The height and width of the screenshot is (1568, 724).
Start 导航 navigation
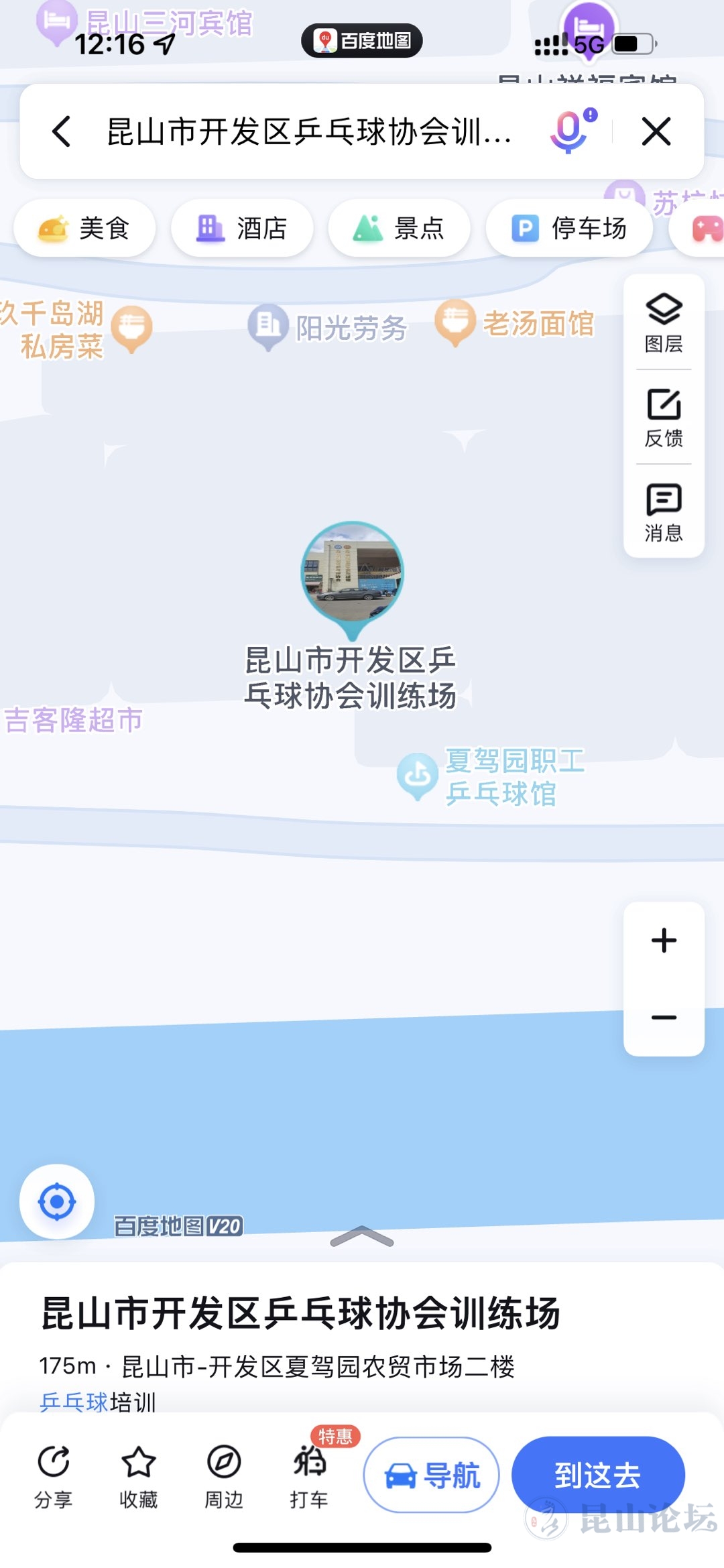coord(432,1475)
